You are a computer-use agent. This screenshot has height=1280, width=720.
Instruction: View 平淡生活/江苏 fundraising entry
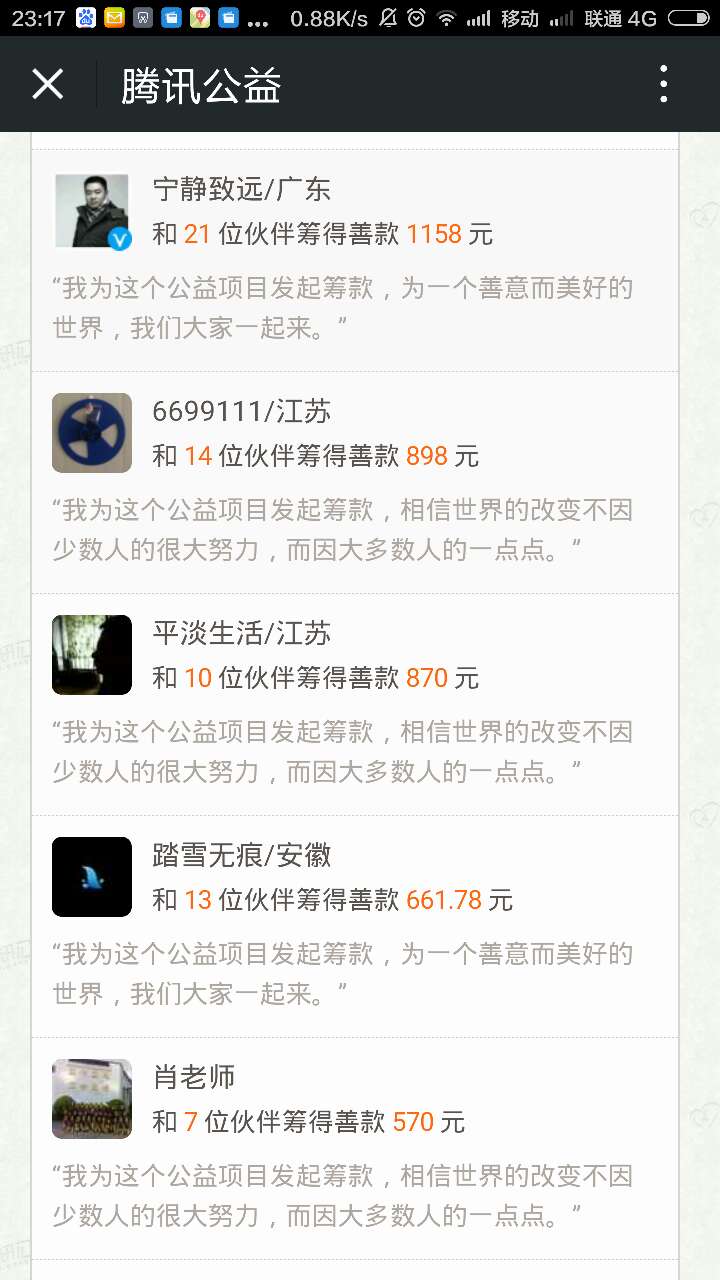click(354, 704)
